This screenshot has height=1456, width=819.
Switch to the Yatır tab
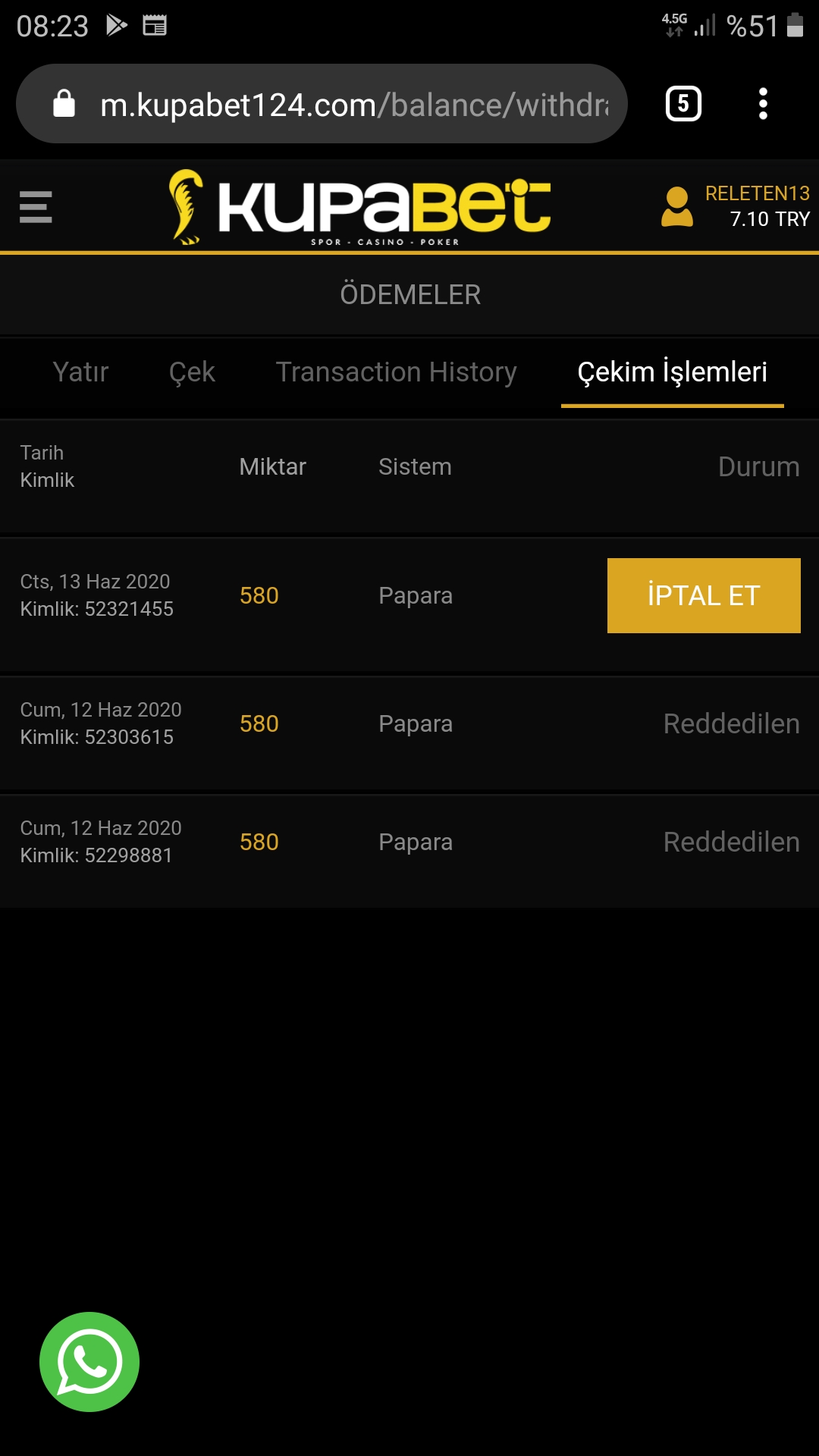click(x=80, y=372)
